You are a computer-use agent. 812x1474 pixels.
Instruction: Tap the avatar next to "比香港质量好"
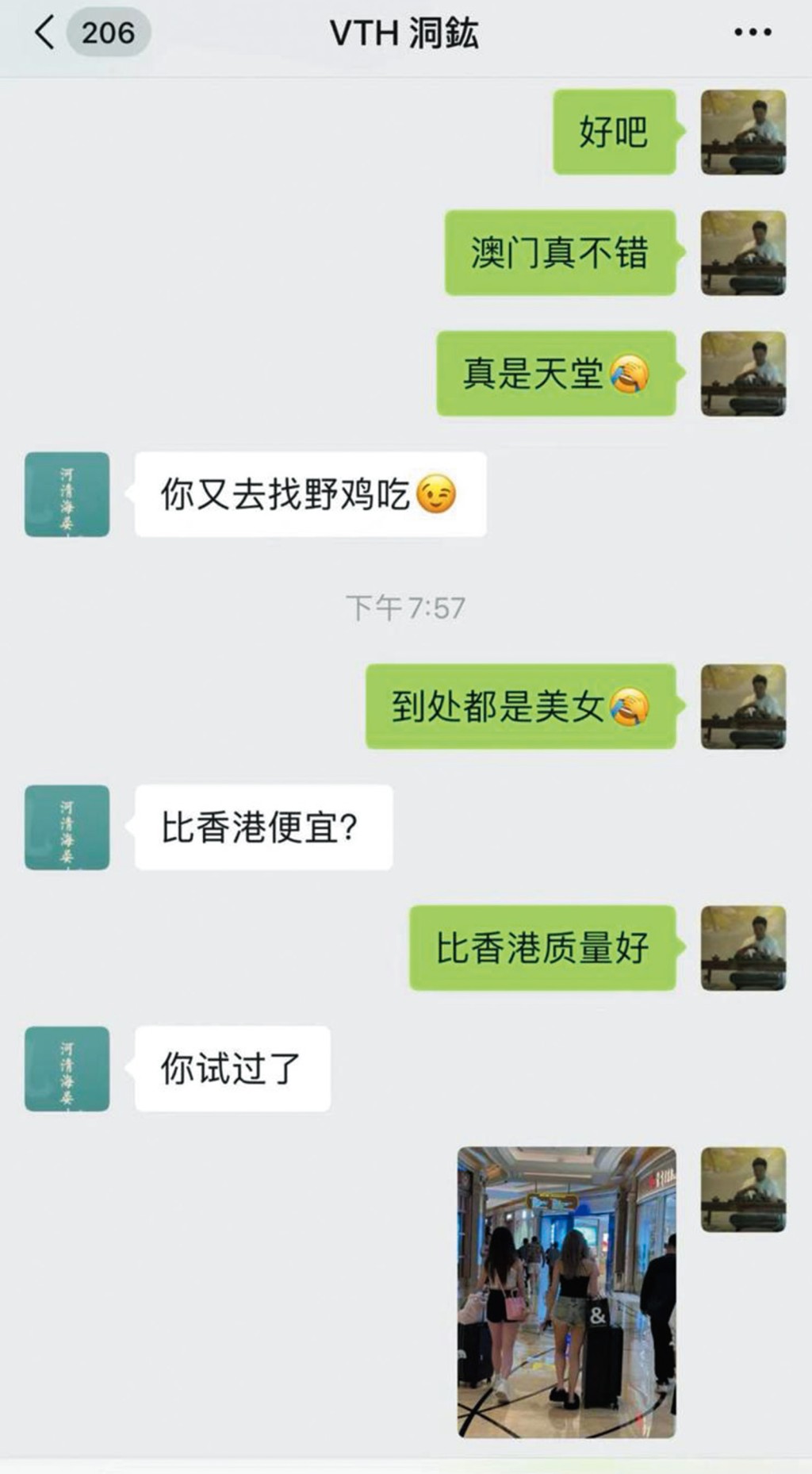[743, 948]
